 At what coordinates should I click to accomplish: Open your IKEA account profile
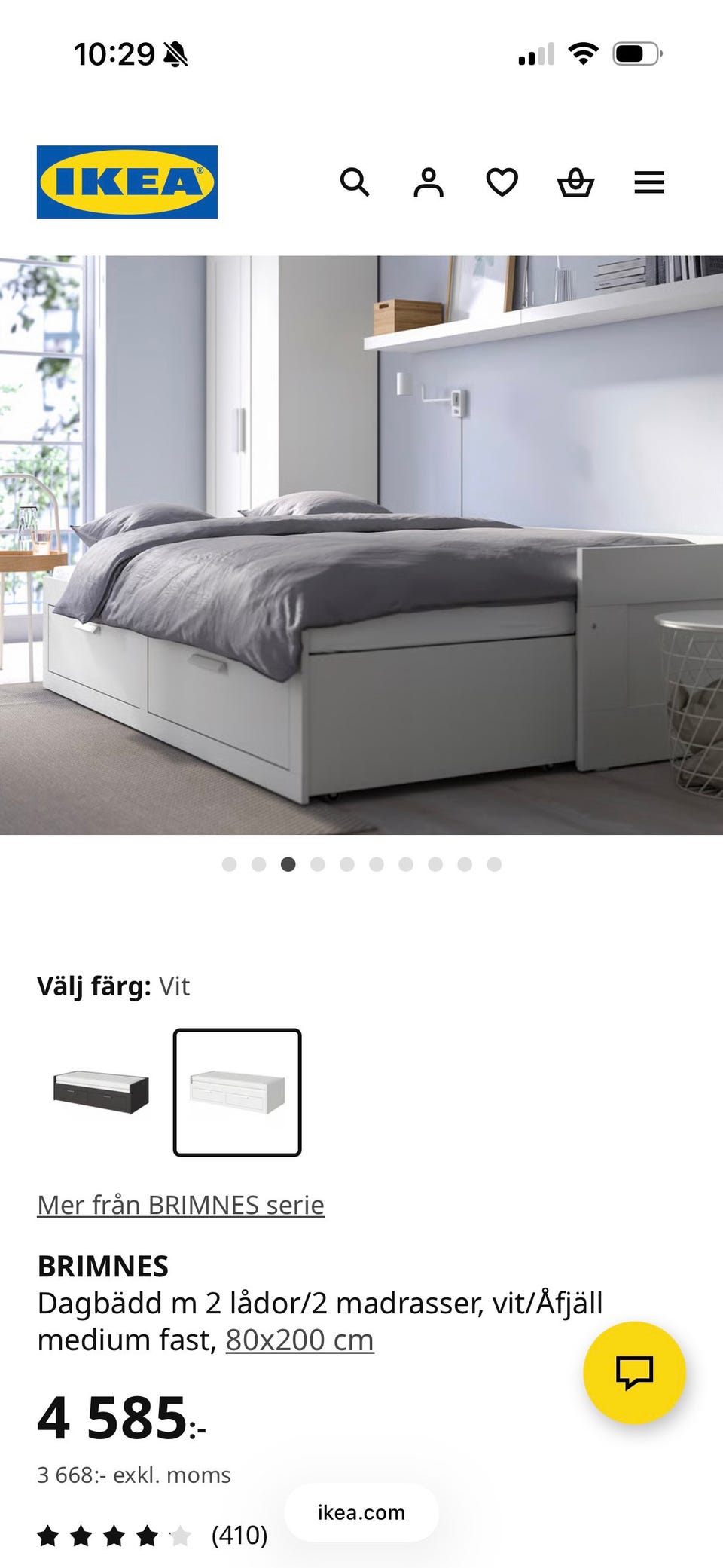click(428, 182)
